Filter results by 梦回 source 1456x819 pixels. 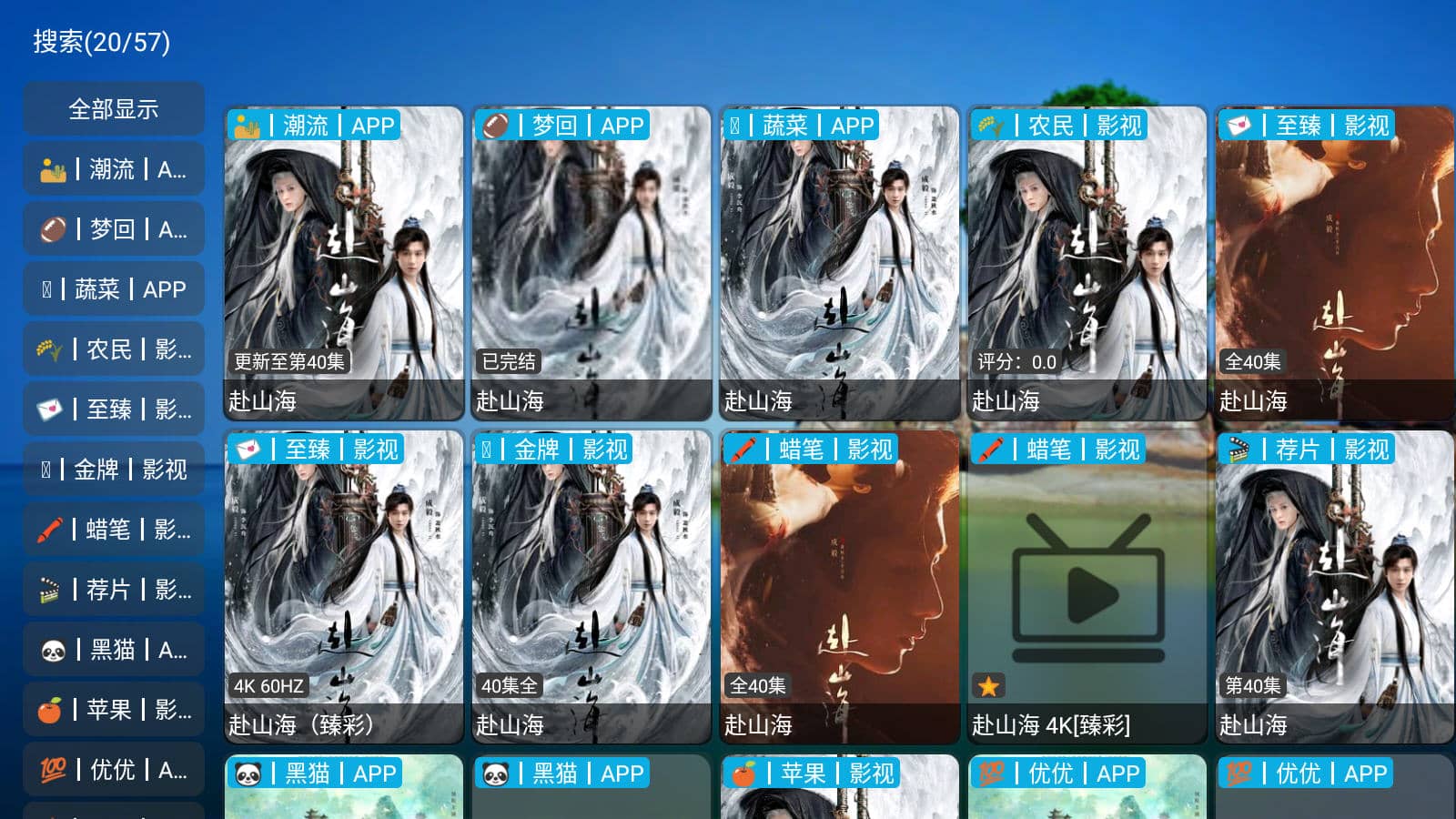(114, 229)
